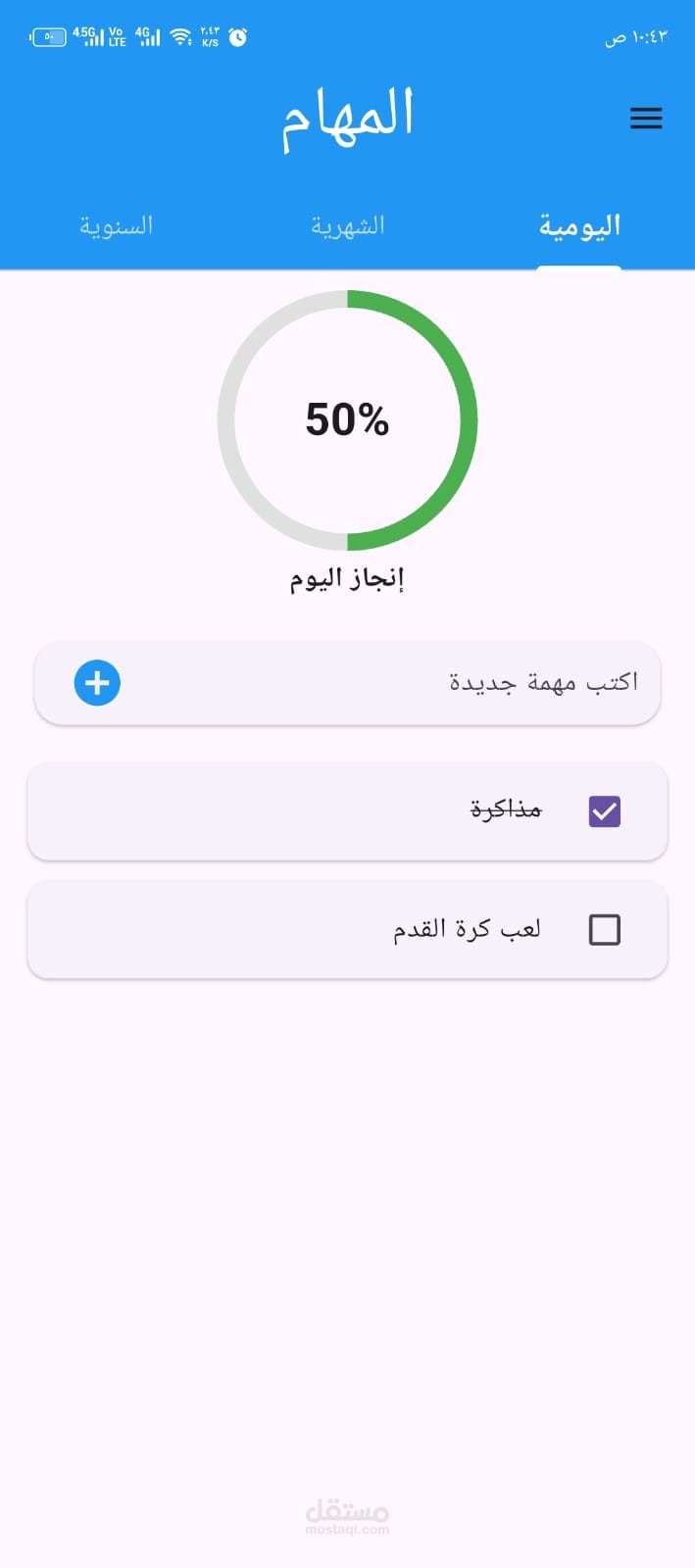Switch to the السنوية tab
Screen dimensions: 695x1568
pyautogui.click(x=116, y=226)
